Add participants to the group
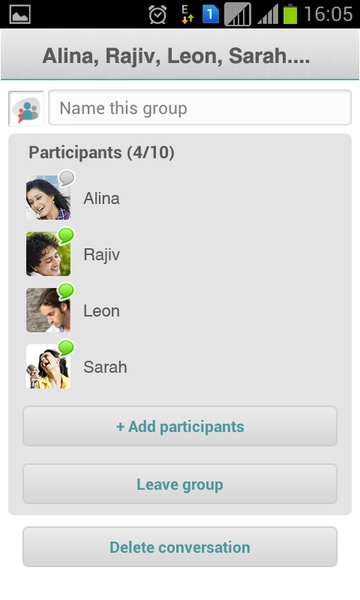Image resolution: width=360 pixels, height=600 pixels. (x=180, y=426)
